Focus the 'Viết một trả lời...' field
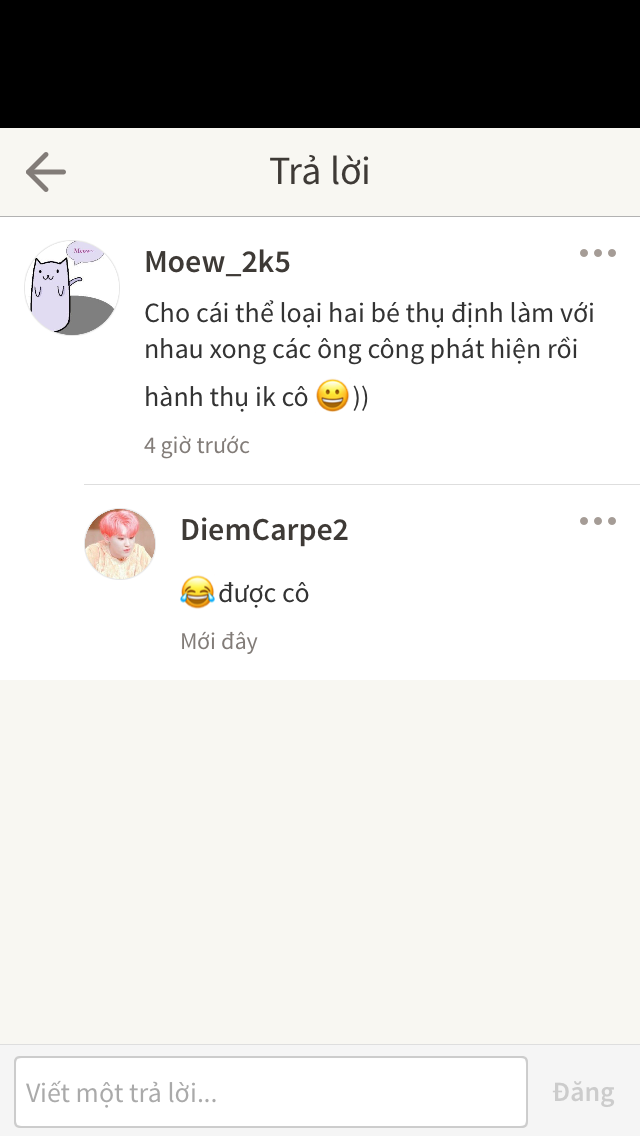Viewport: 640px width, 1136px height. click(270, 1092)
